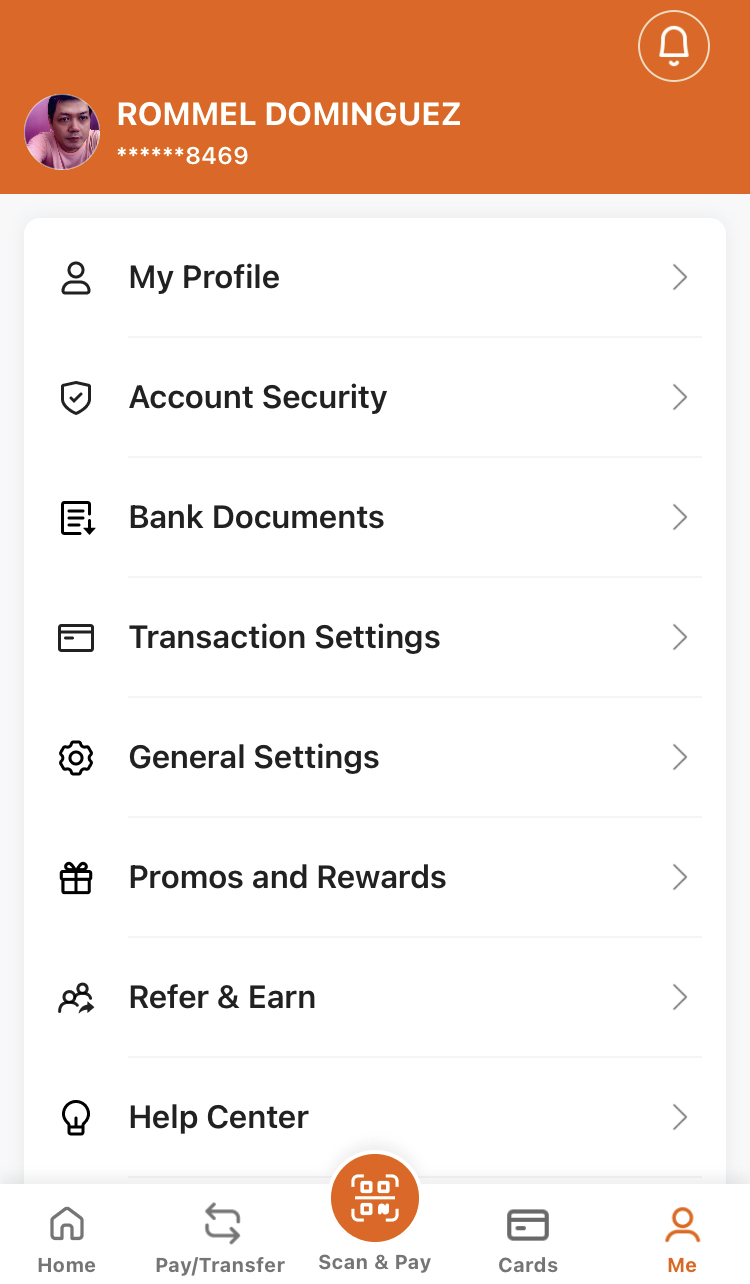Go to the Pay/Transfer tab
Viewport: 750px width, 1284px height.
click(x=220, y=1238)
